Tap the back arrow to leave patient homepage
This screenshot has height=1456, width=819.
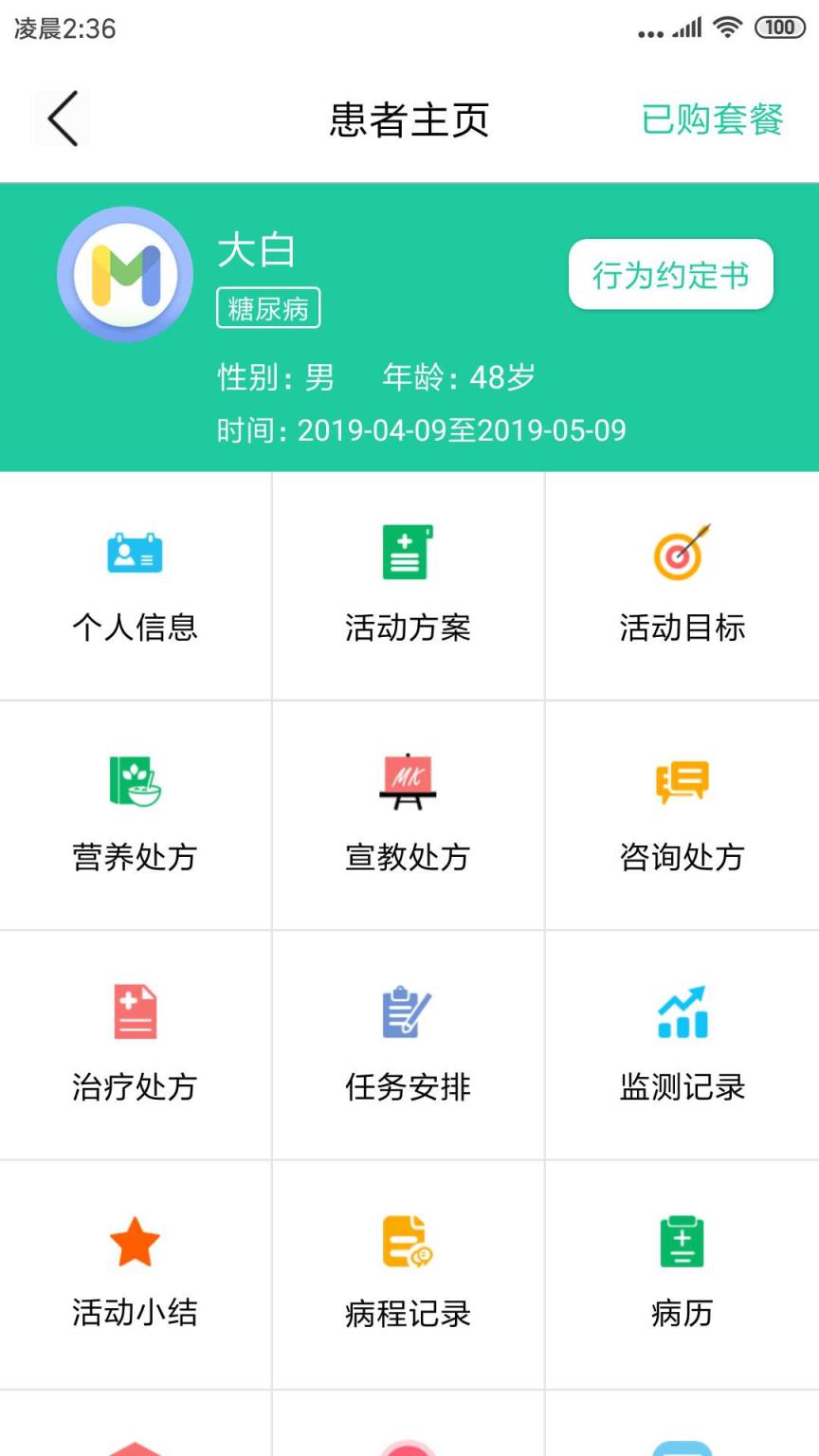[61, 118]
